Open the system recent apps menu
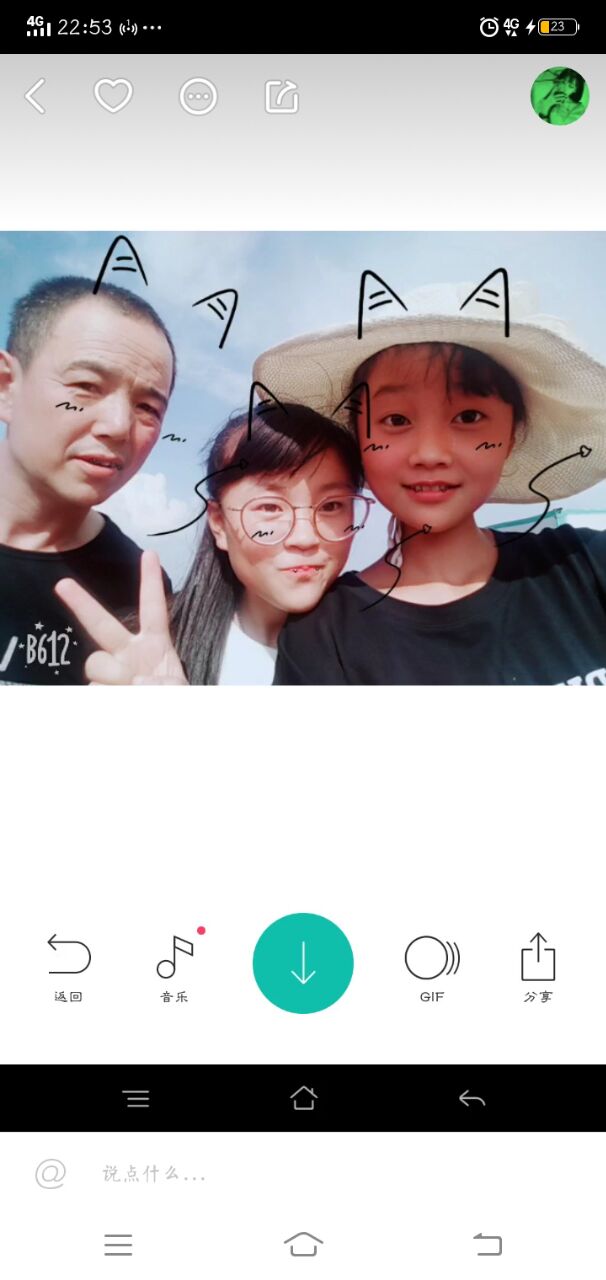Screen dimensions: 606x1280 click(118, 1244)
